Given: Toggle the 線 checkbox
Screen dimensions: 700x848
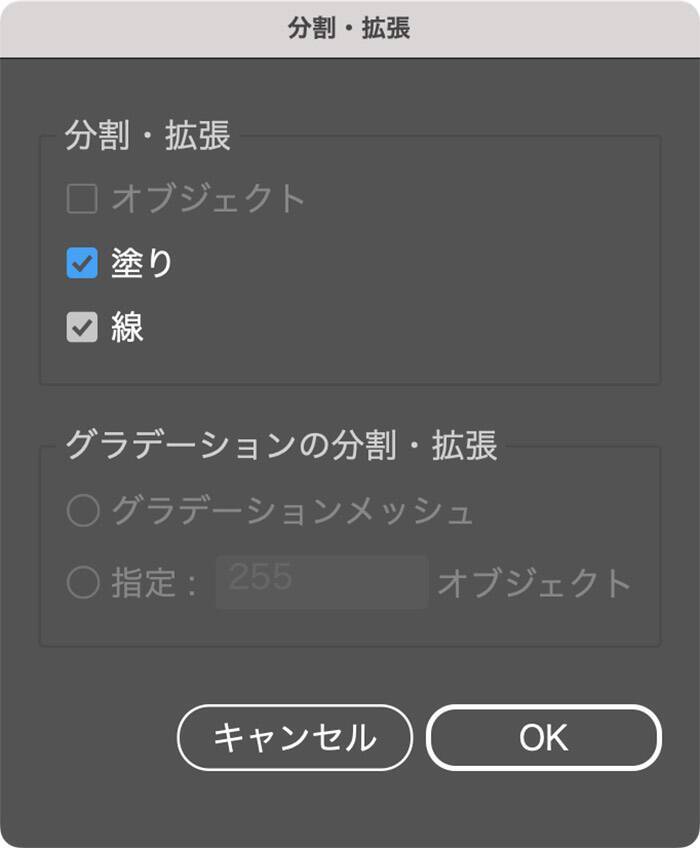Looking at the screenshot, I should [x=82, y=327].
